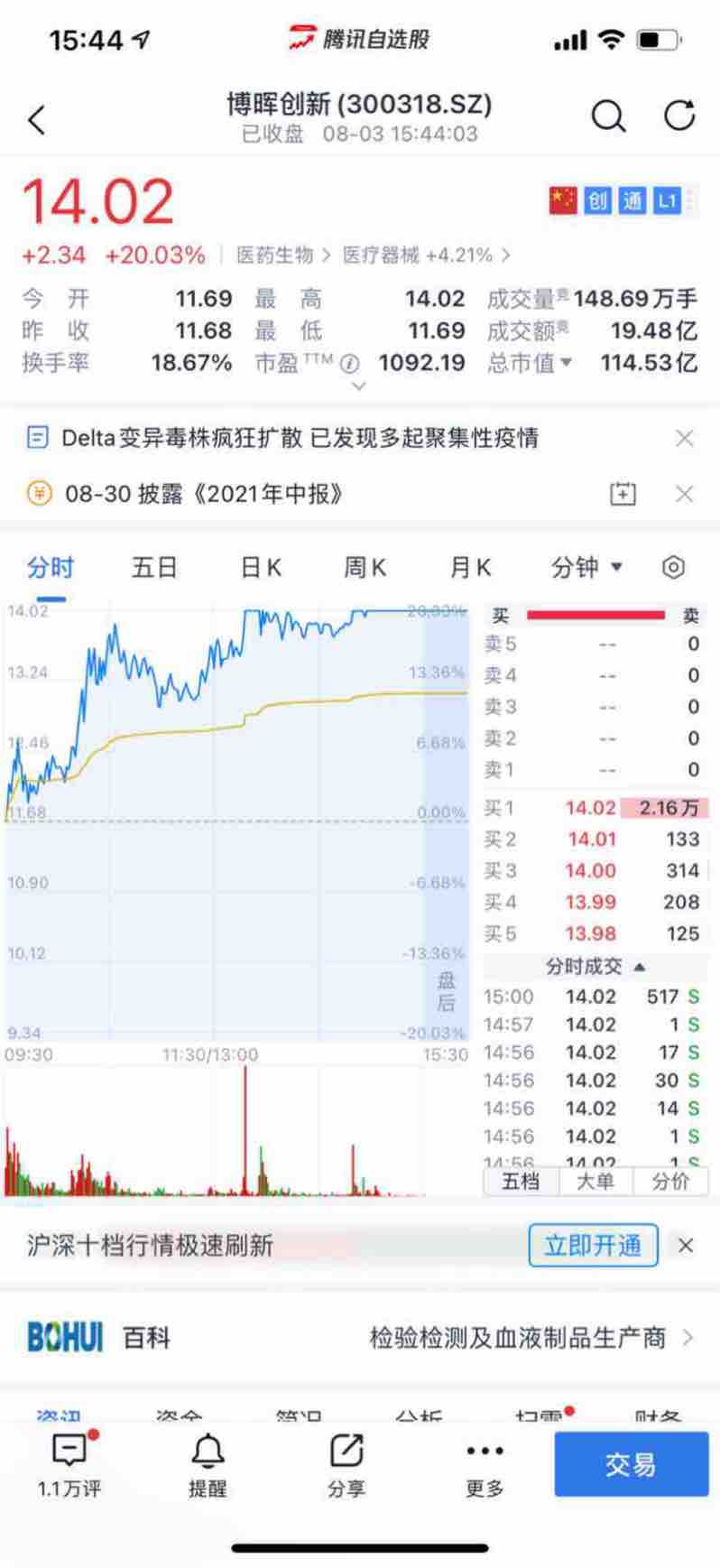Image resolution: width=720 pixels, height=1568 pixels.
Task: Add 2021年中报 disclosure to calendar reminder icon
Action: click(x=623, y=495)
